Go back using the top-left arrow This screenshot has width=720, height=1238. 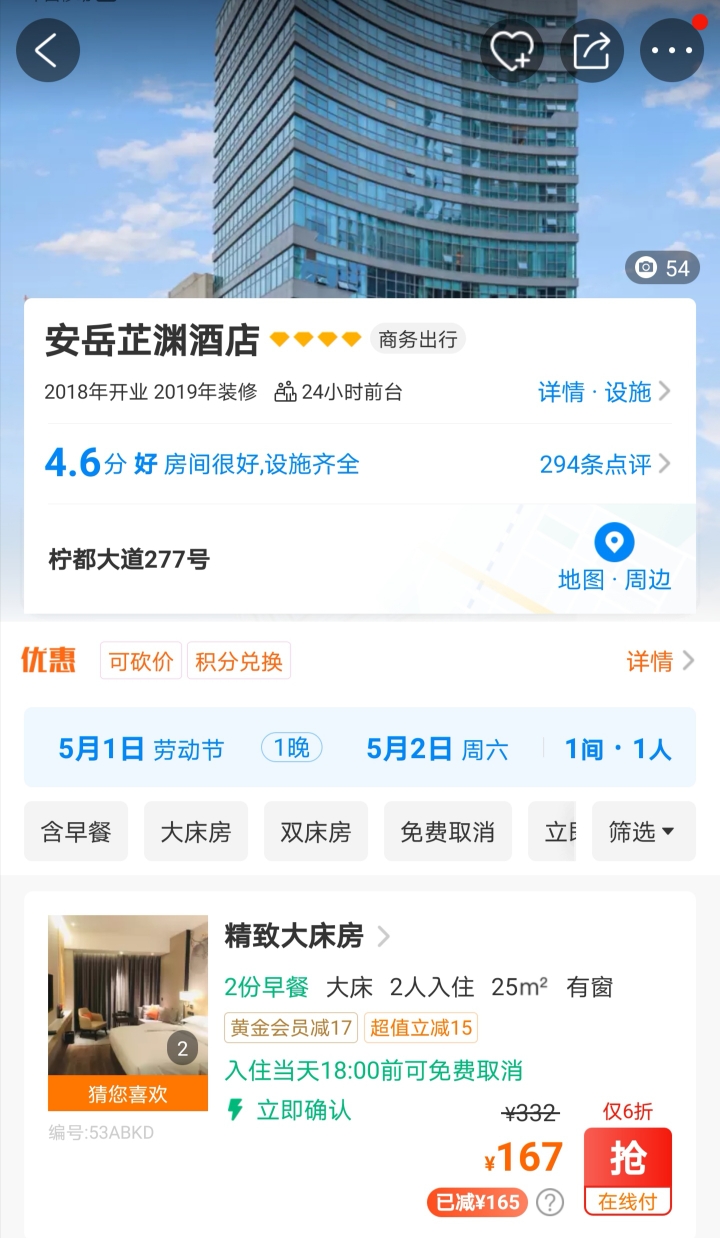[x=47, y=50]
